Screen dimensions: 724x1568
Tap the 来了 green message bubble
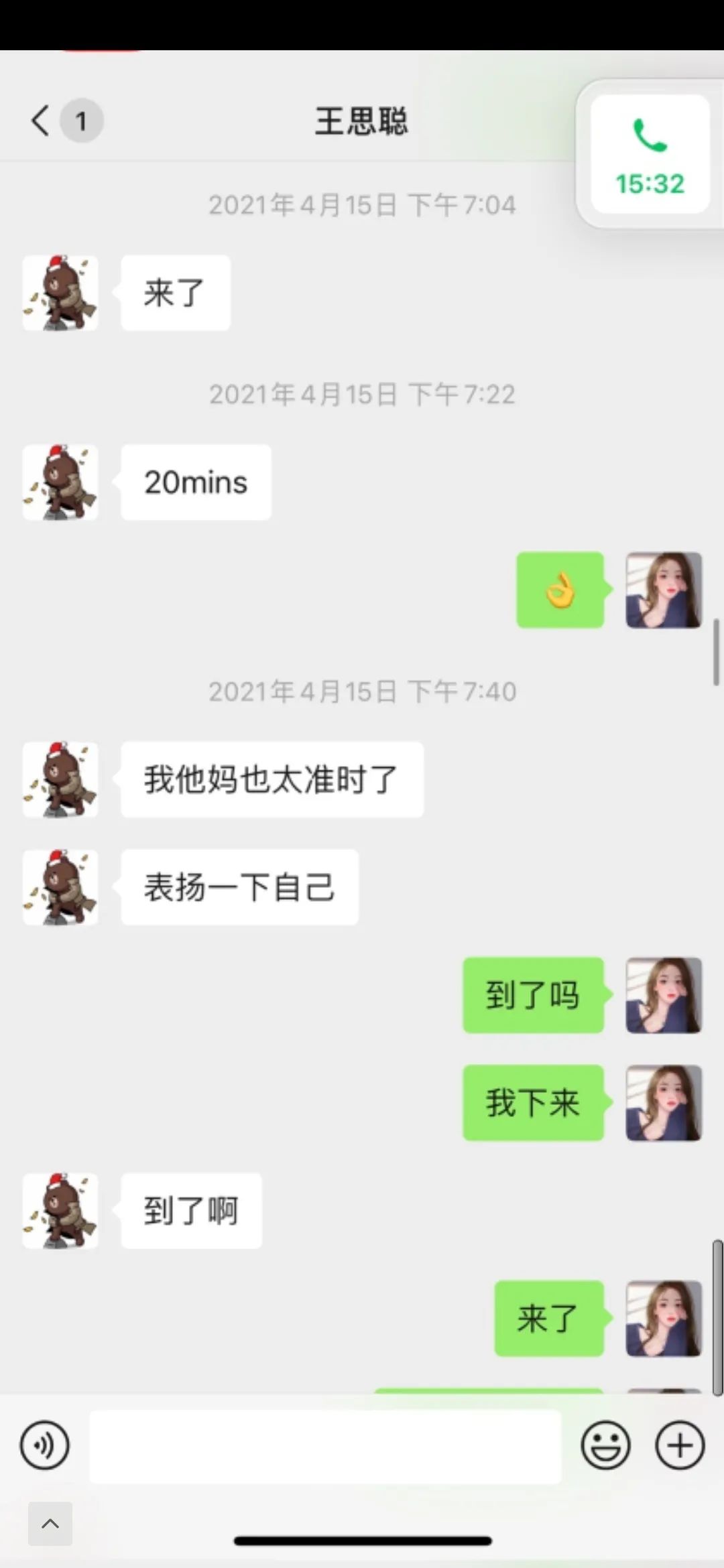548,1318
